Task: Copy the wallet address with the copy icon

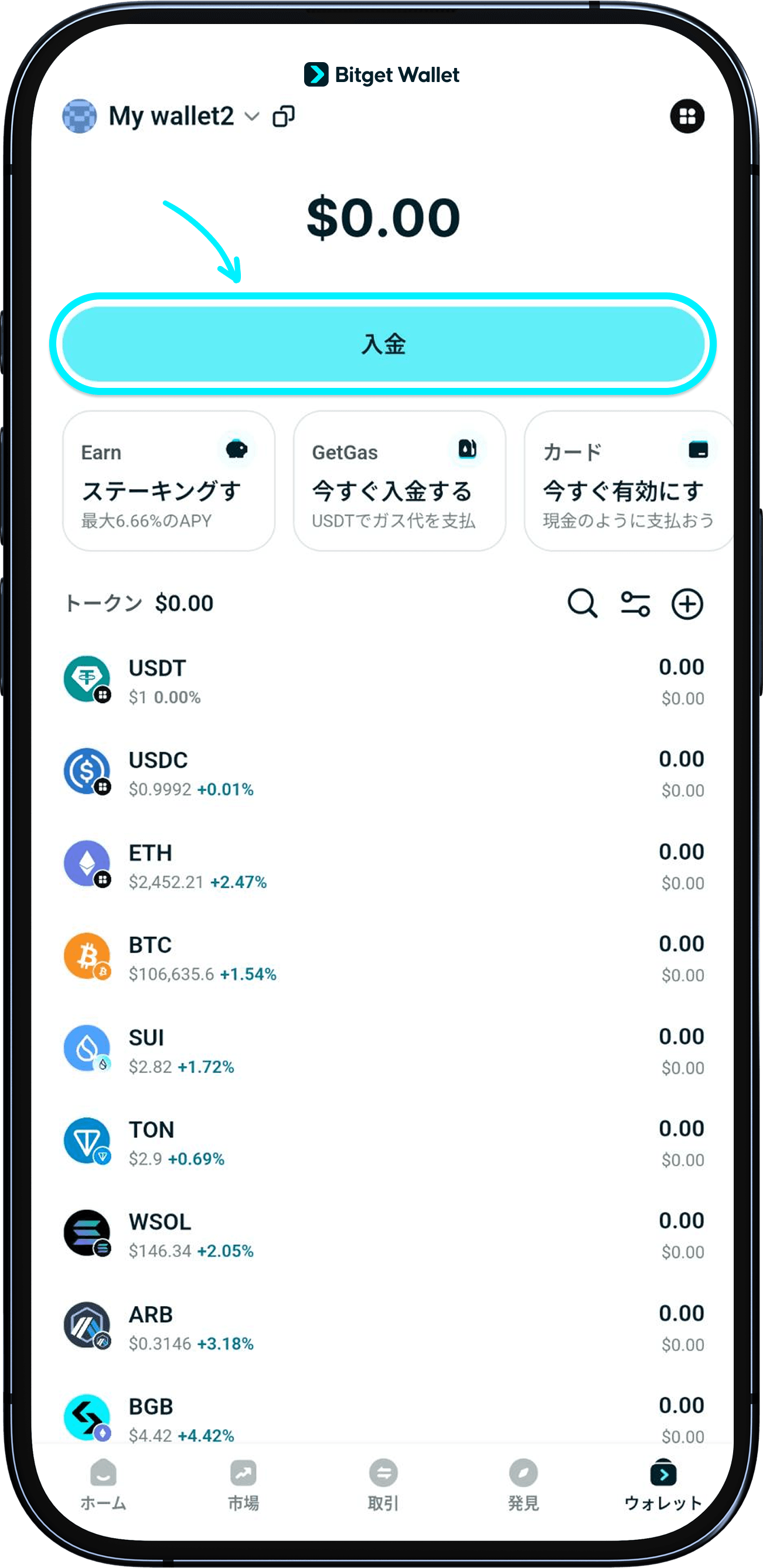Action: click(282, 115)
